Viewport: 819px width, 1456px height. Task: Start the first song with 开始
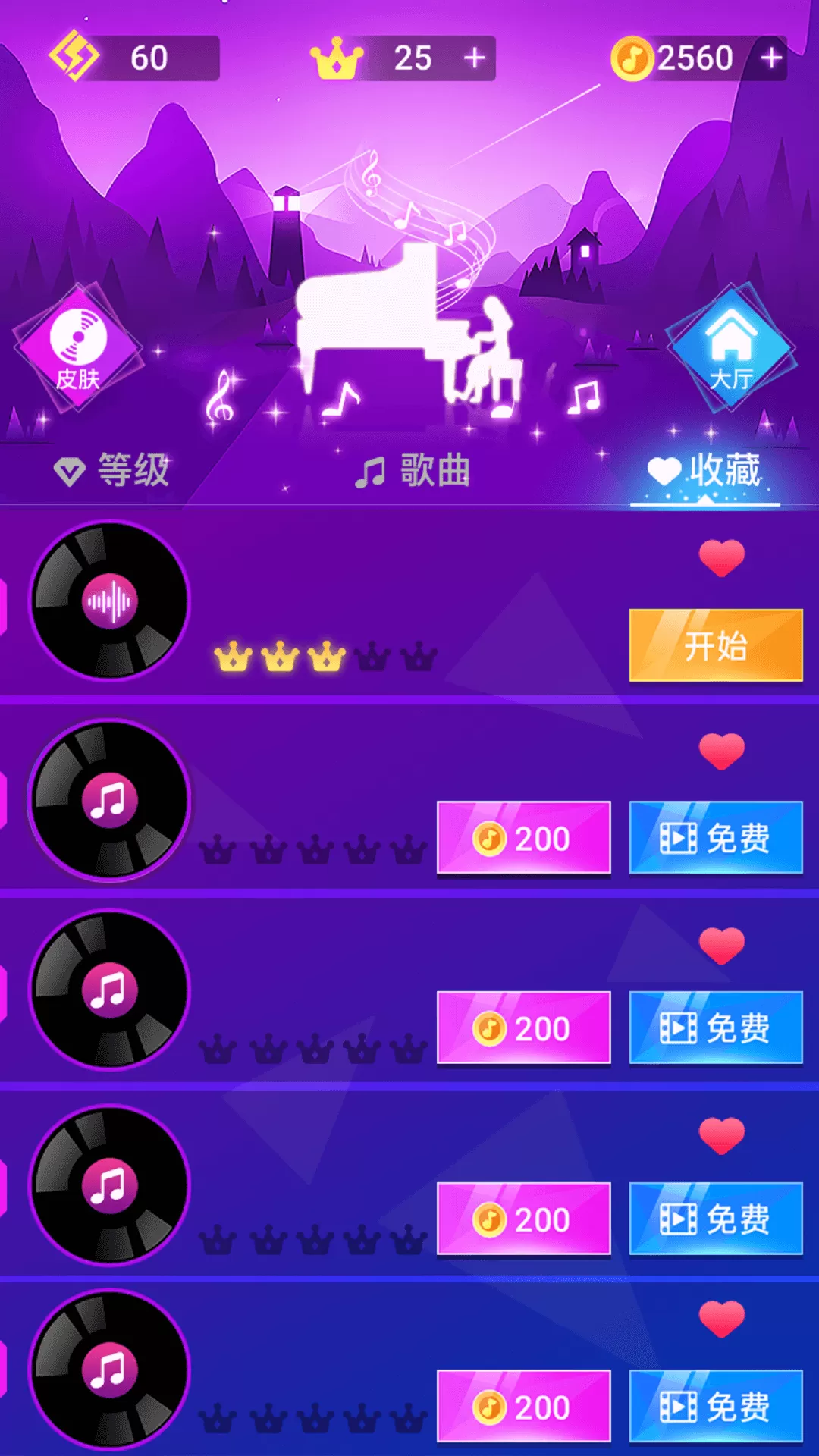715,645
